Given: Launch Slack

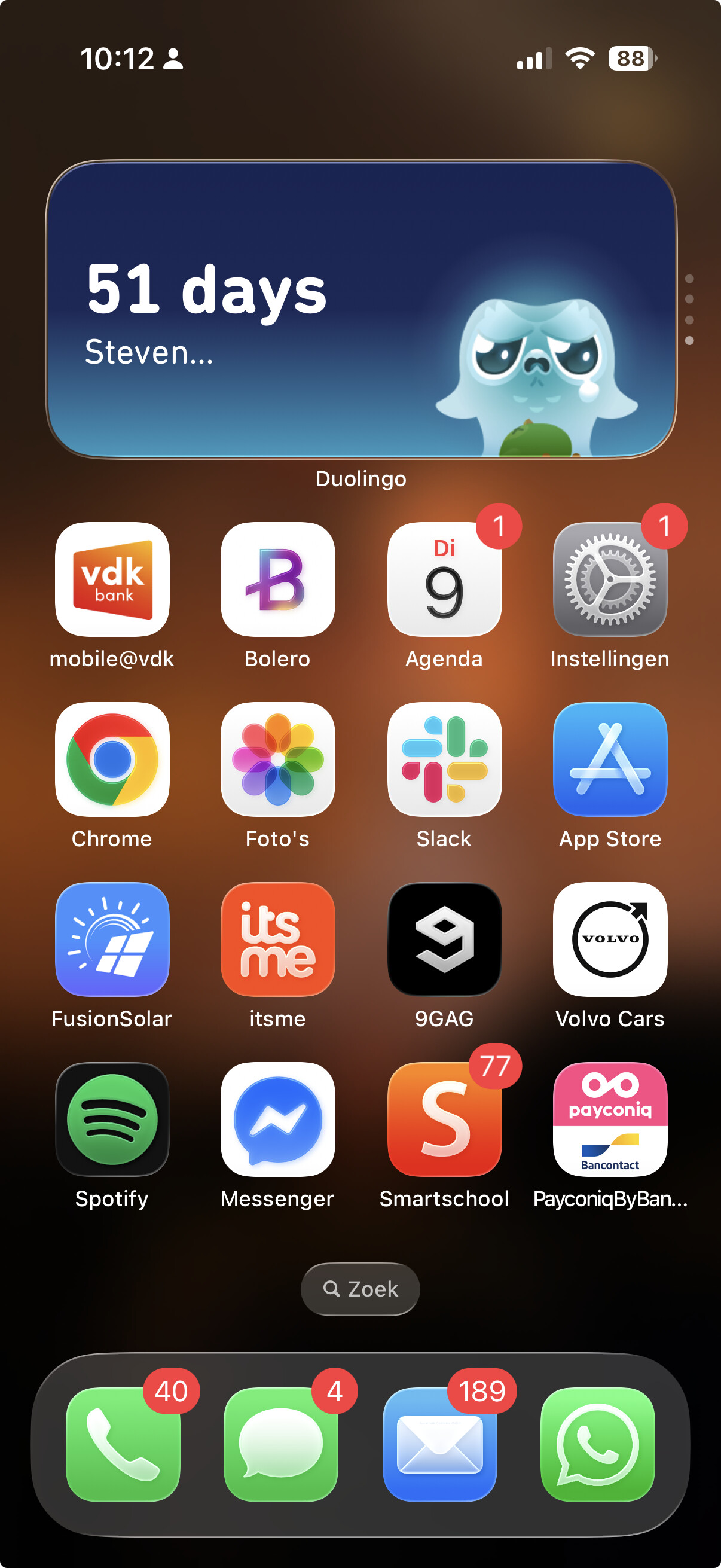Looking at the screenshot, I should point(444,759).
